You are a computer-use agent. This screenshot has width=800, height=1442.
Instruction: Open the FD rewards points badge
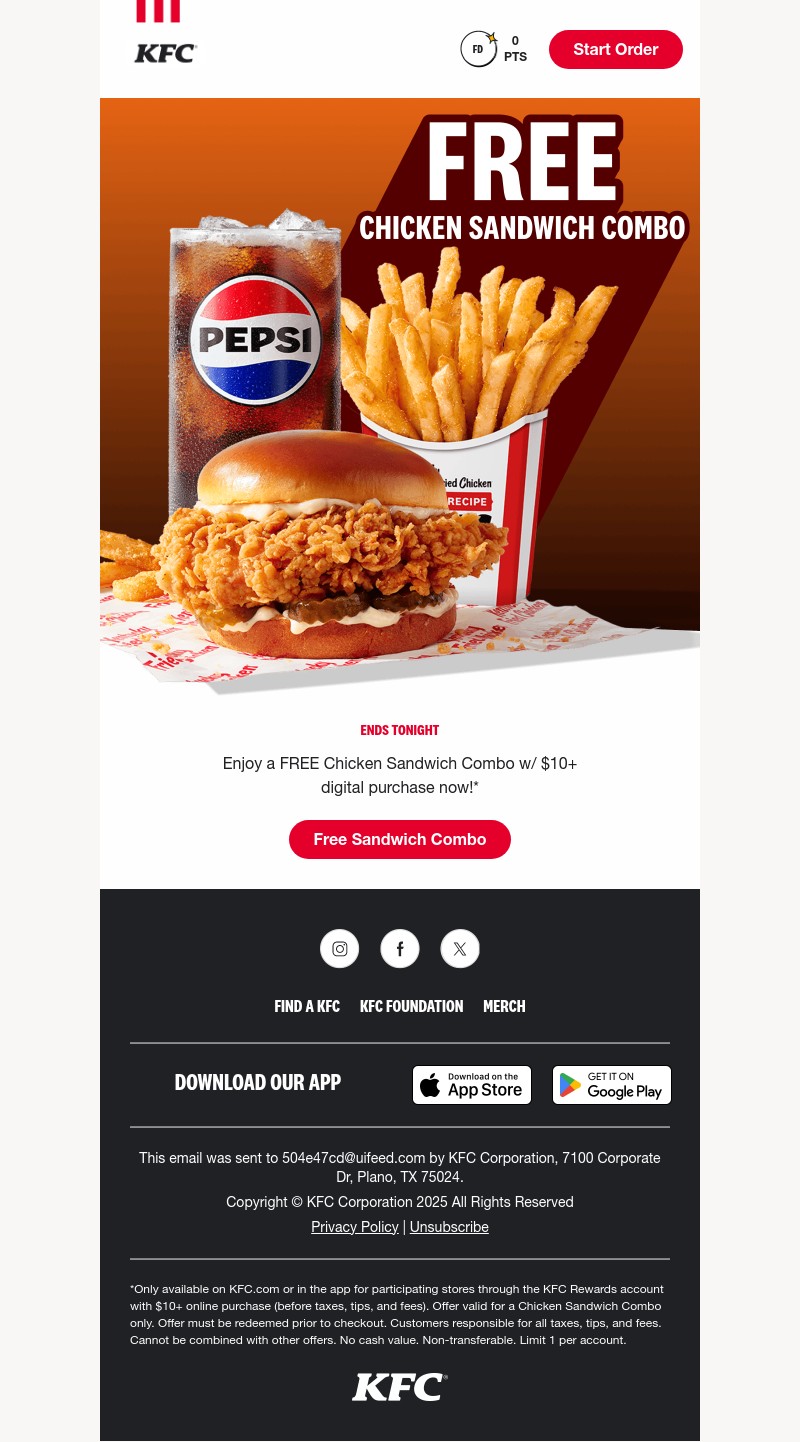point(479,48)
